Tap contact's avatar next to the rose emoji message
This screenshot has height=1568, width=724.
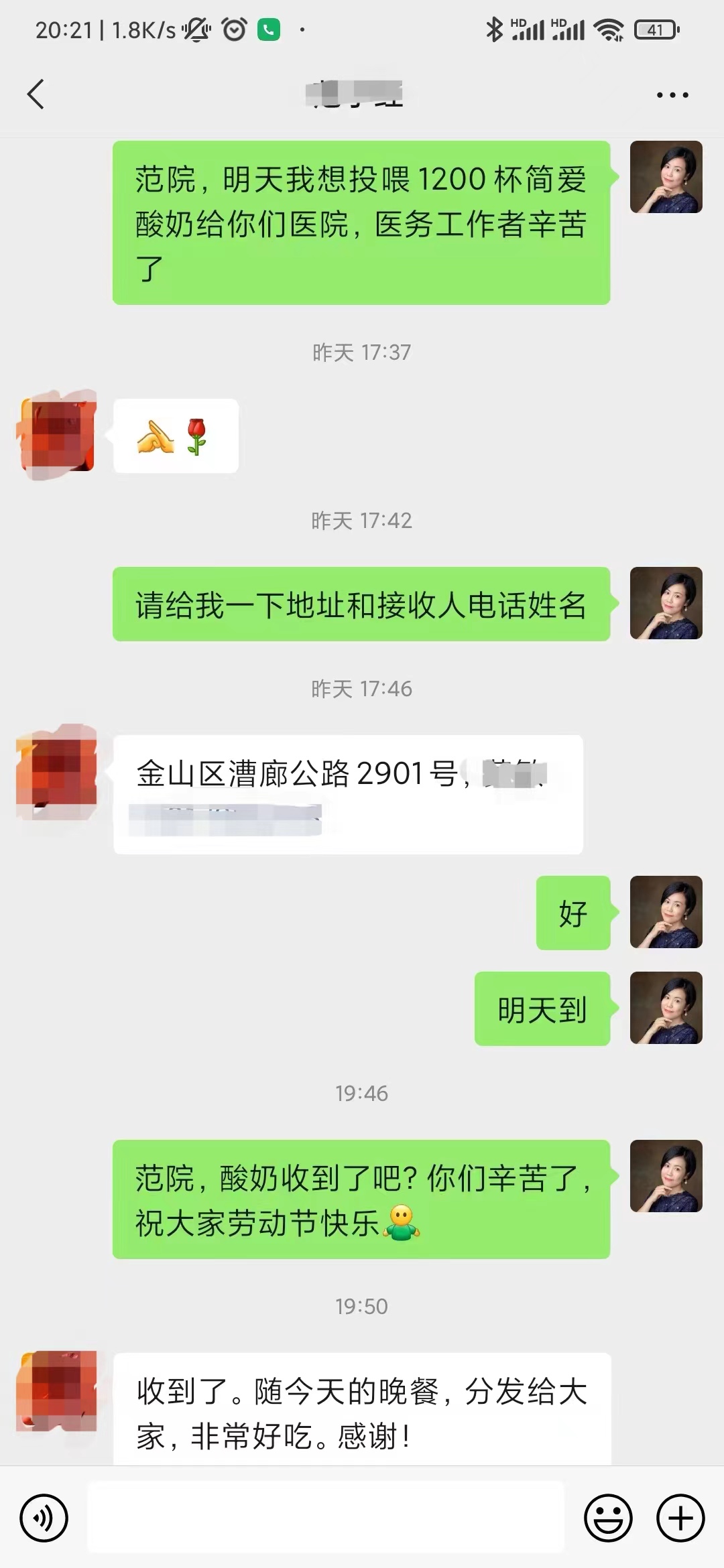coord(57,434)
